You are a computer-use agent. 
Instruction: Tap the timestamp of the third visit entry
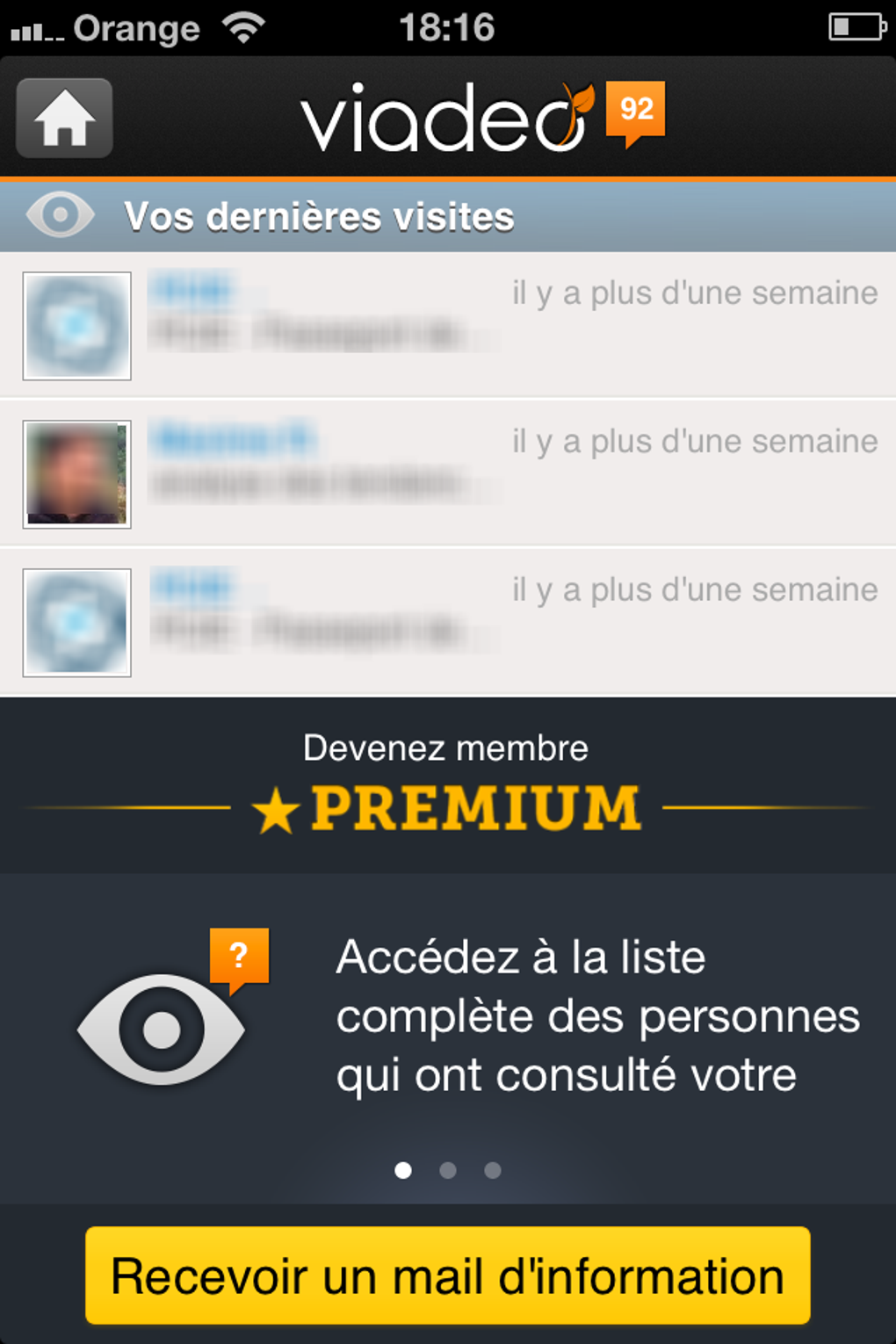click(x=694, y=590)
